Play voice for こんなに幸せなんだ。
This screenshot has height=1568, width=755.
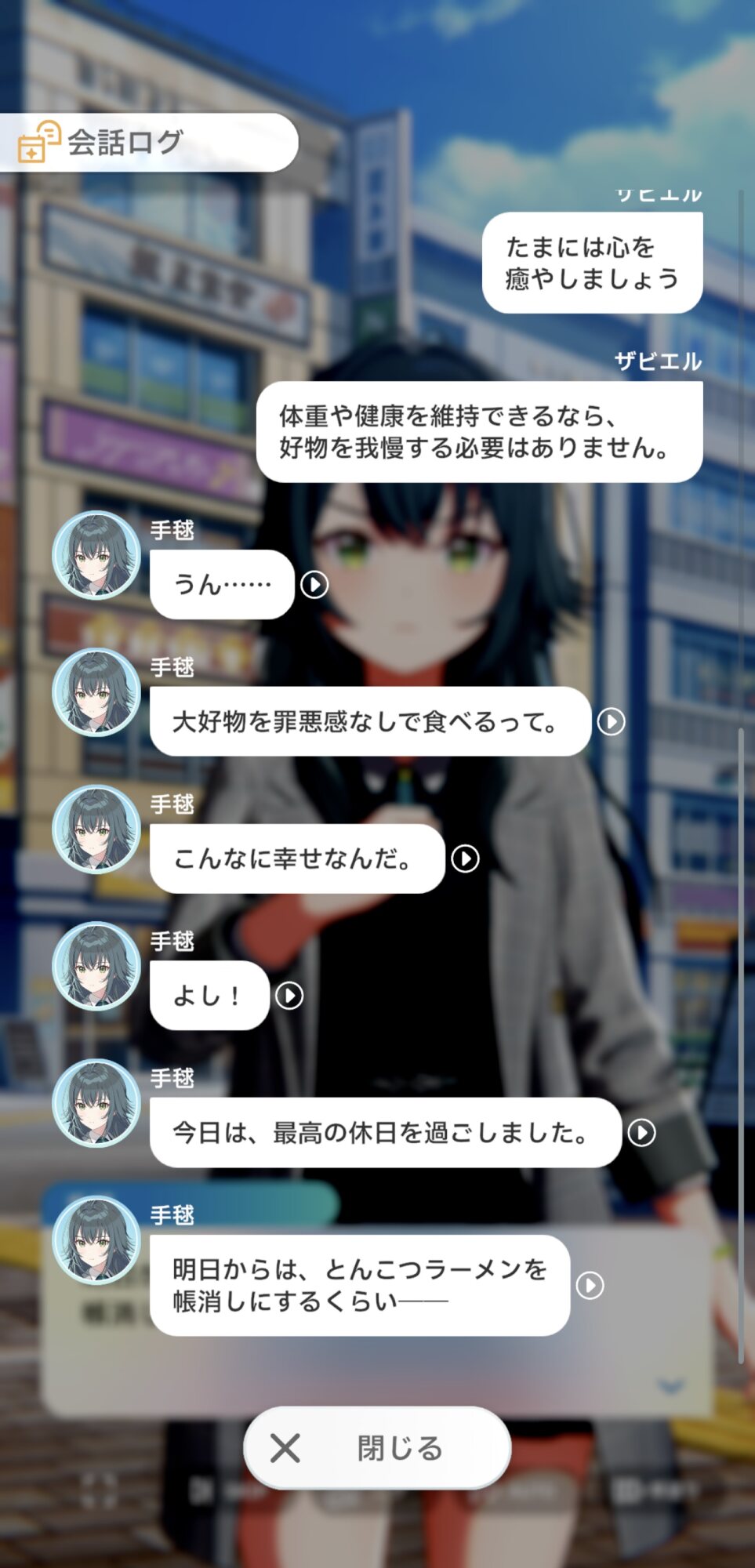465,858
